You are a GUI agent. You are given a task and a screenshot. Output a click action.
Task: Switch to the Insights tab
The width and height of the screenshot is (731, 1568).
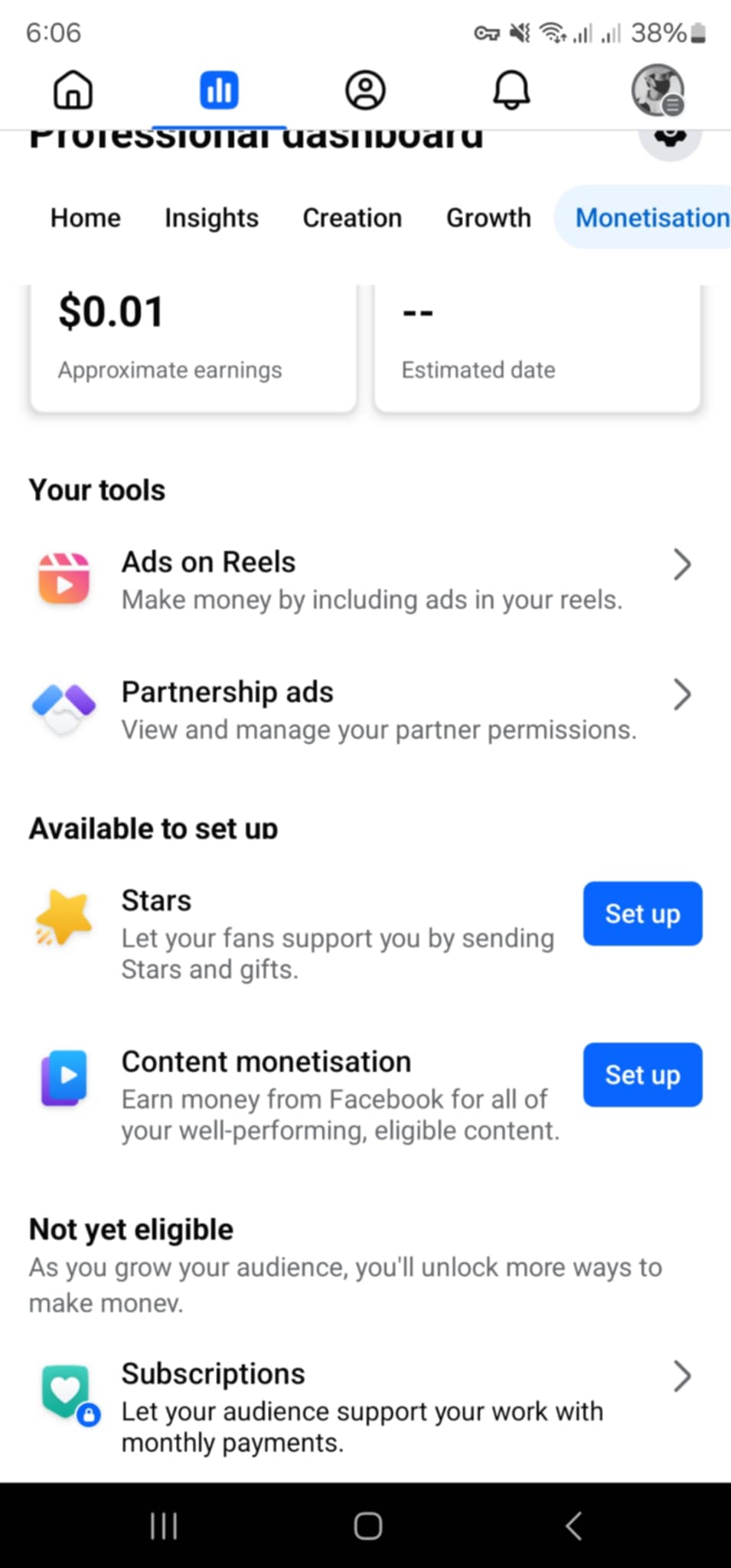tap(212, 217)
